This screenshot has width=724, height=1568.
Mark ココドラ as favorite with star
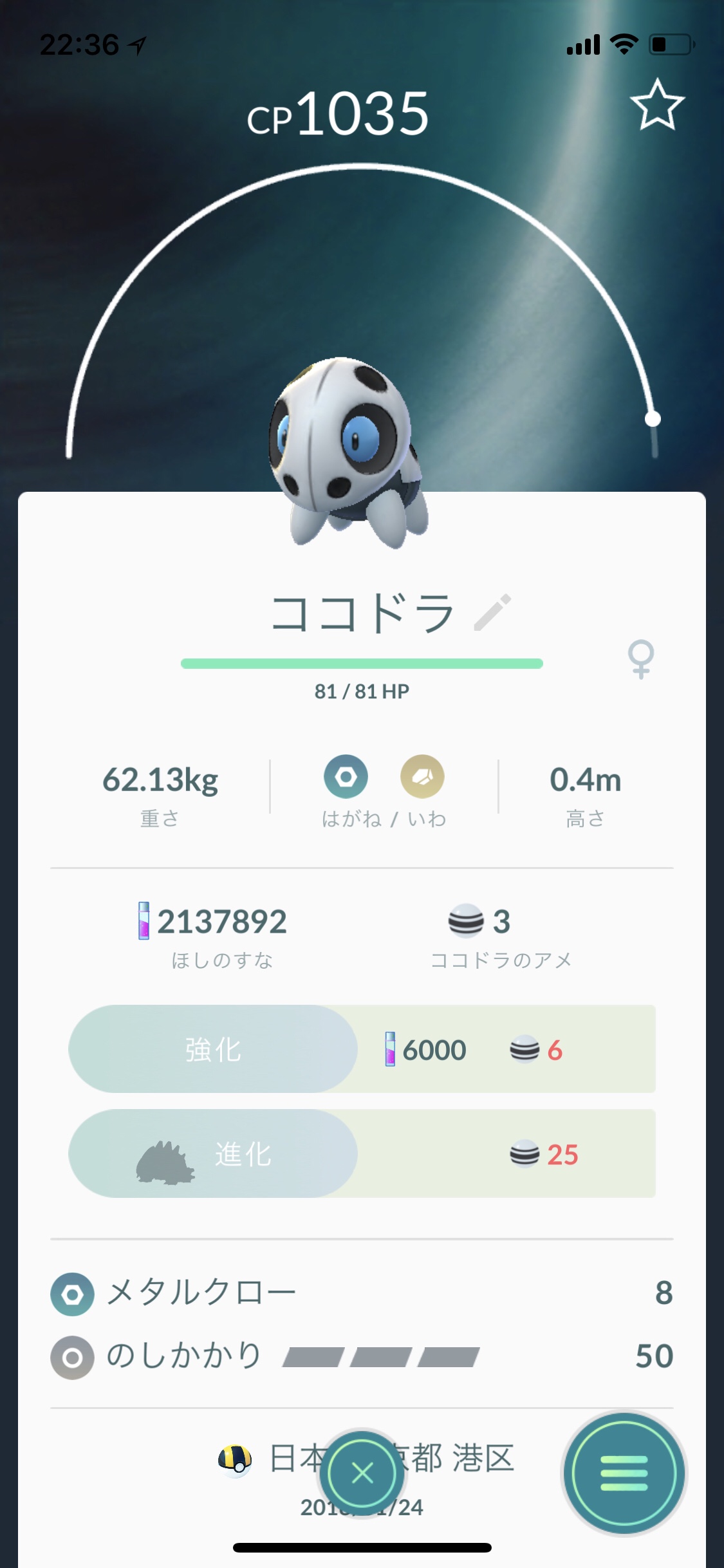point(656,105)
